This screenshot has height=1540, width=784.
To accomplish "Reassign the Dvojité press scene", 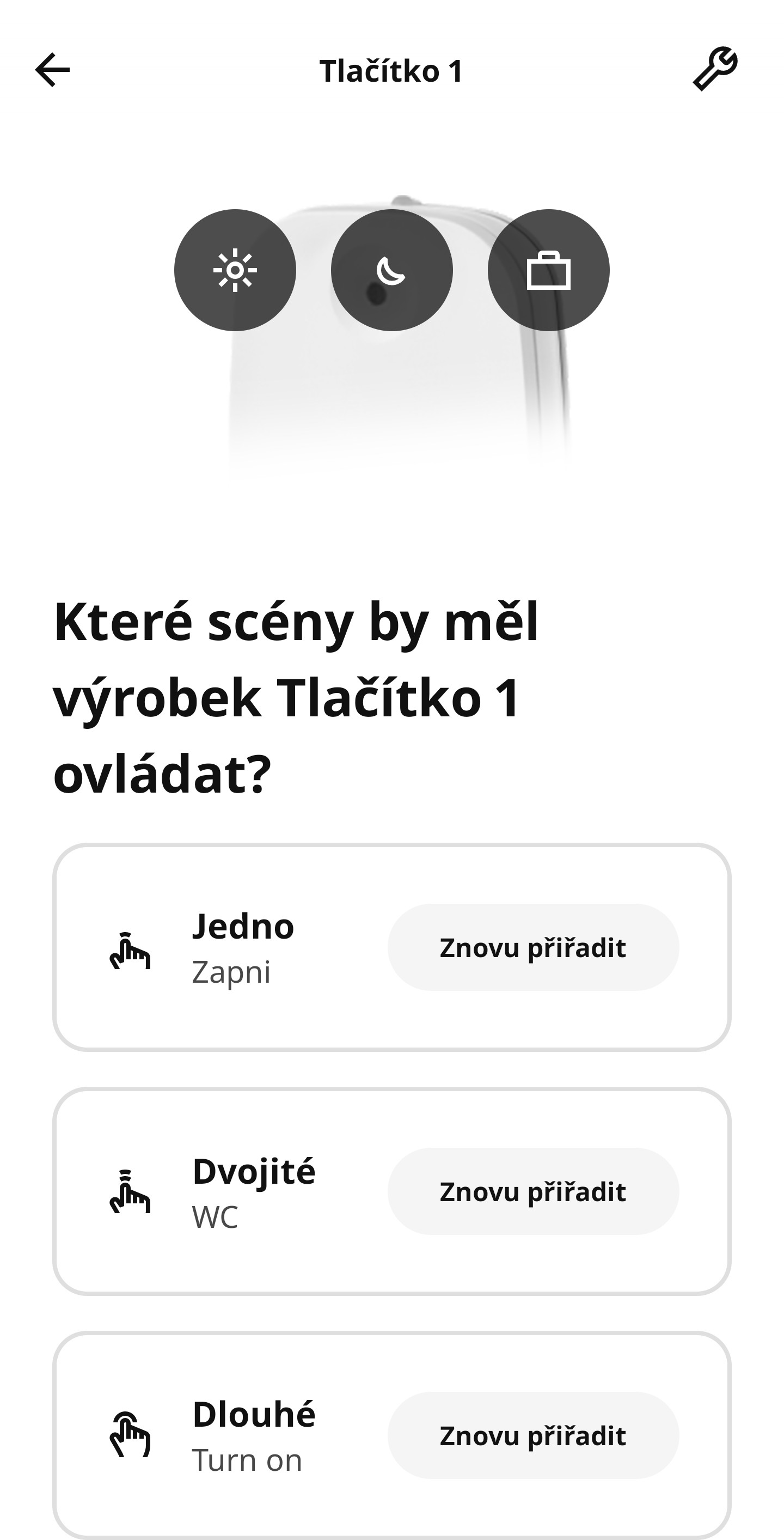I will [533, 1191].
